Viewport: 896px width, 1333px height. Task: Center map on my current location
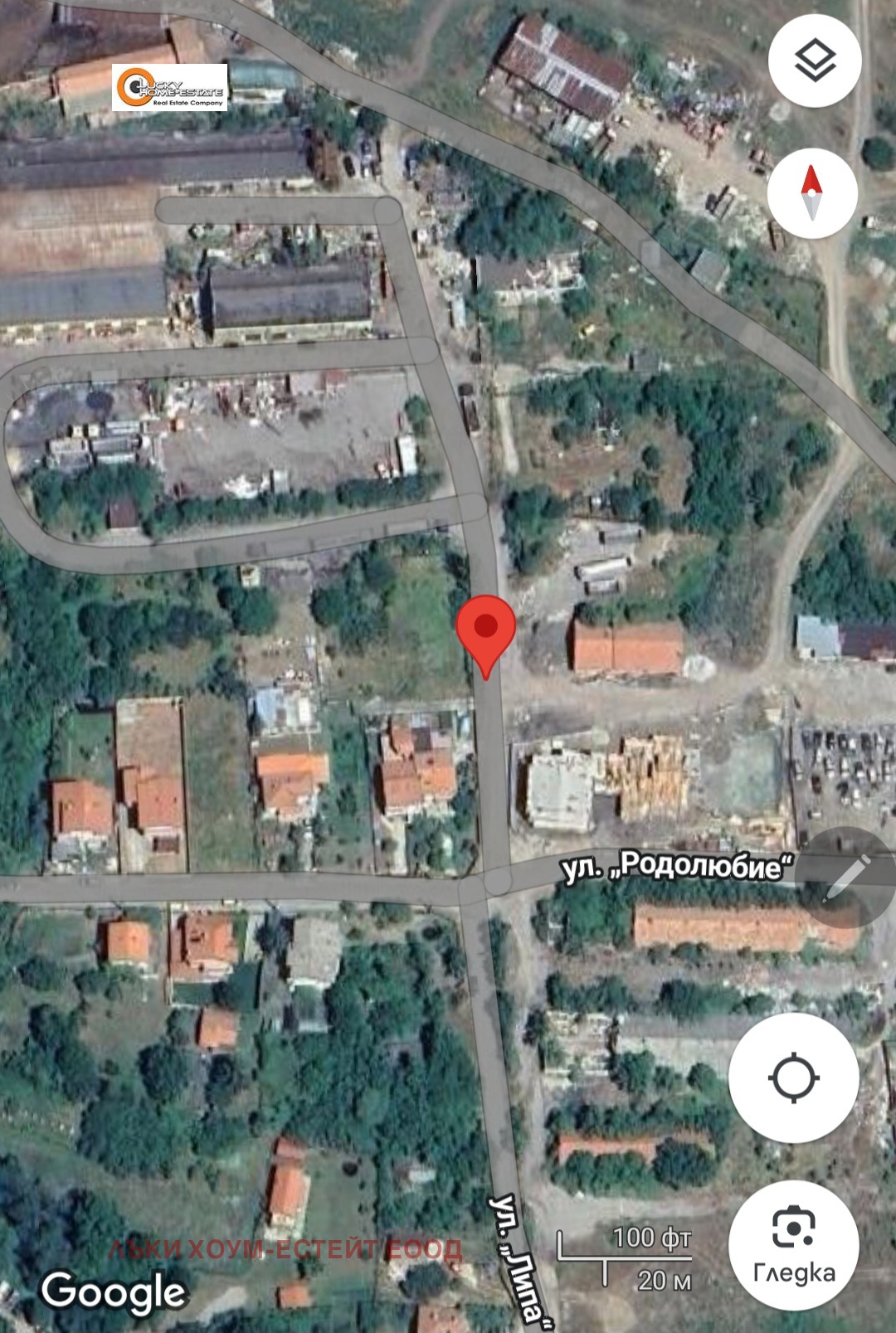point(793,1078)
